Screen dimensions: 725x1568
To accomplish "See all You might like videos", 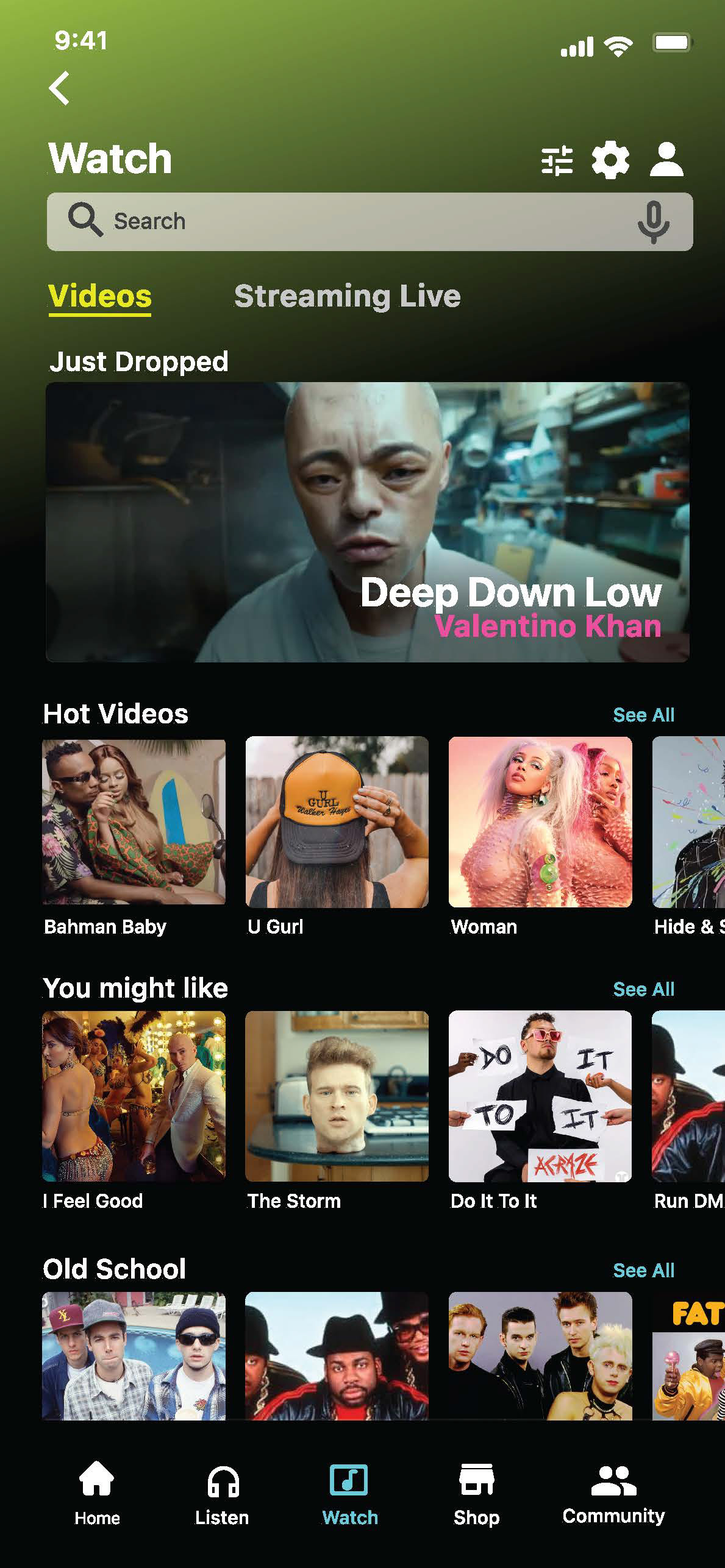I will [643, 989].
